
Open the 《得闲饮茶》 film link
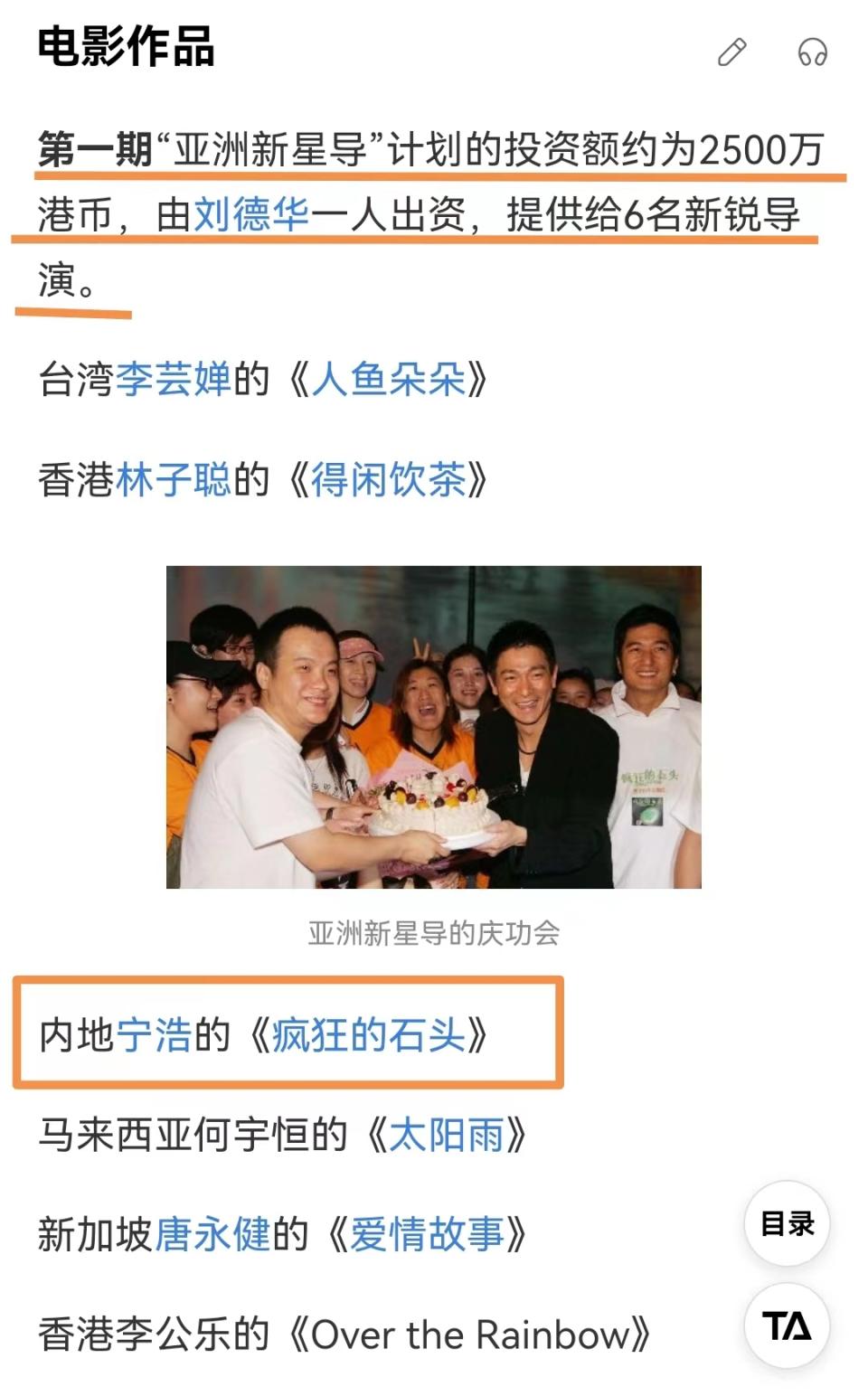point(389,479)
